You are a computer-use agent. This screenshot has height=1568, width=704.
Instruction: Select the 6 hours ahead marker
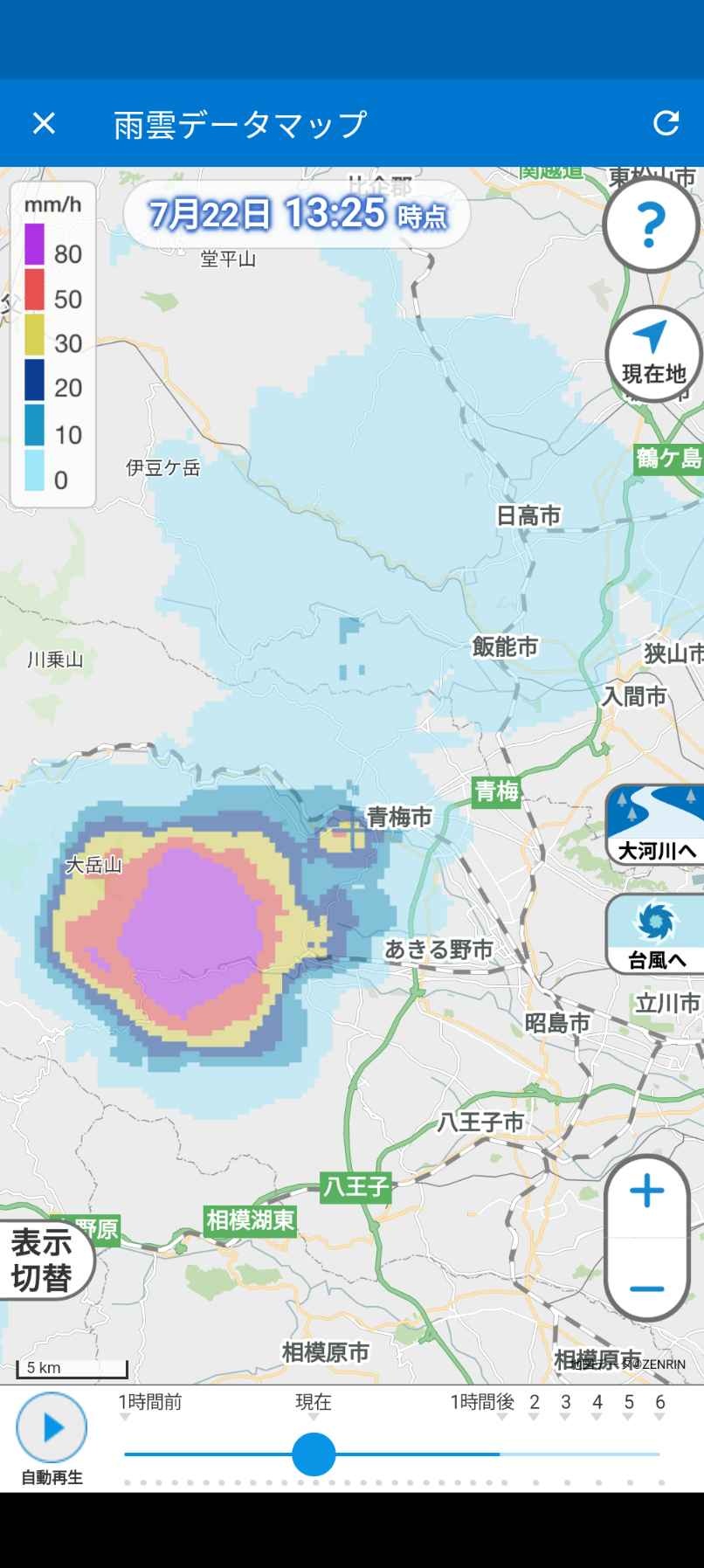tap(659, 1404)
